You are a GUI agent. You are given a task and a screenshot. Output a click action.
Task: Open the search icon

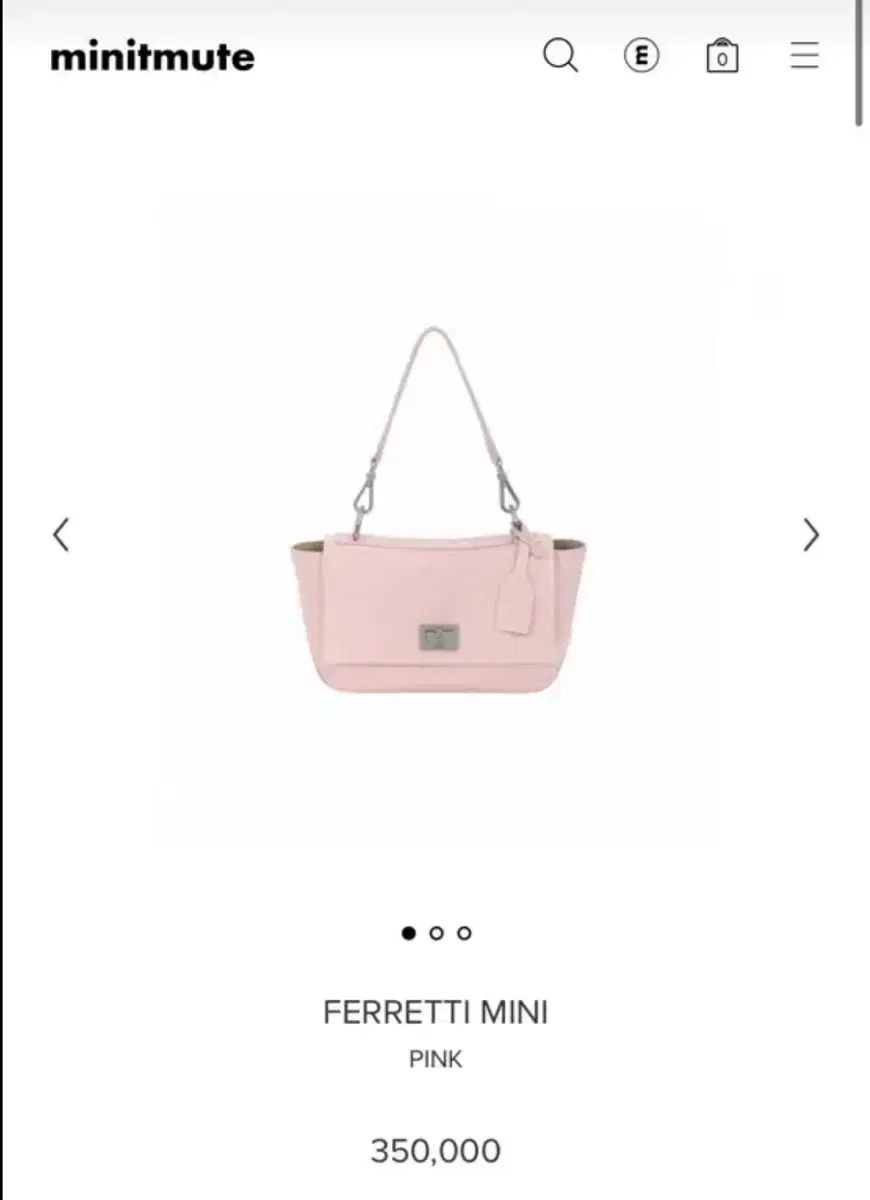click(560, 56)
